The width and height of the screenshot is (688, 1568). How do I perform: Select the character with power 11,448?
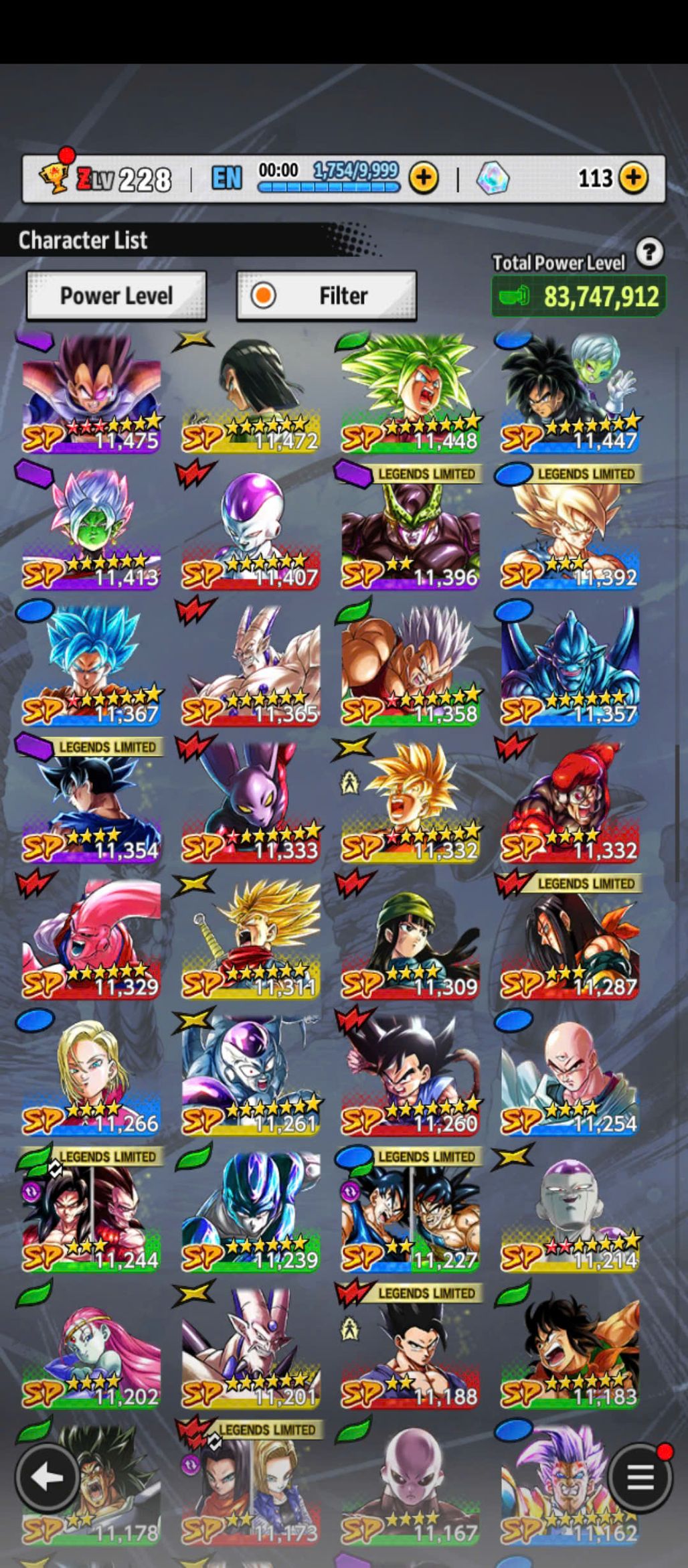coord(410,393)
